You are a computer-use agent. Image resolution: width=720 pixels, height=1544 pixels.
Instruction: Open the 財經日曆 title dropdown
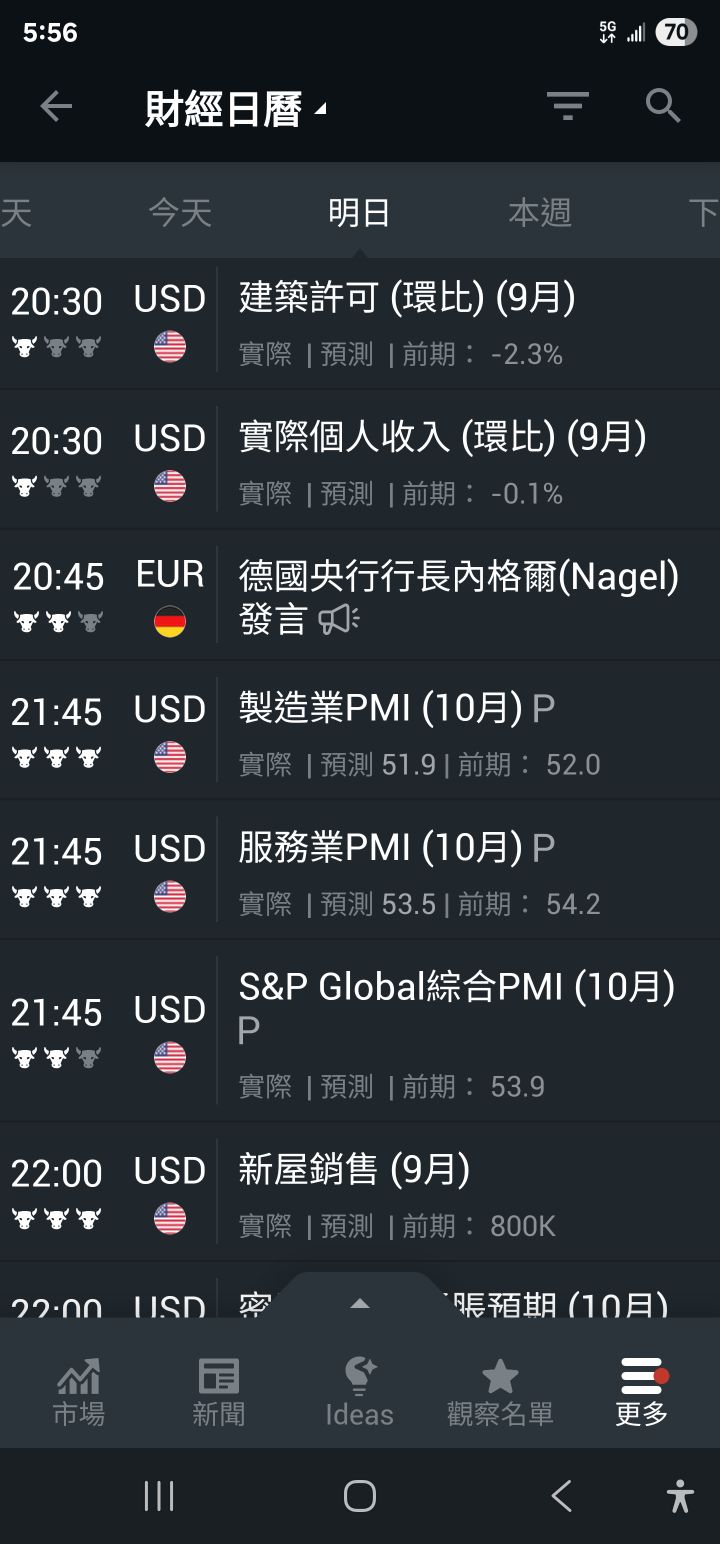point(236,108)
